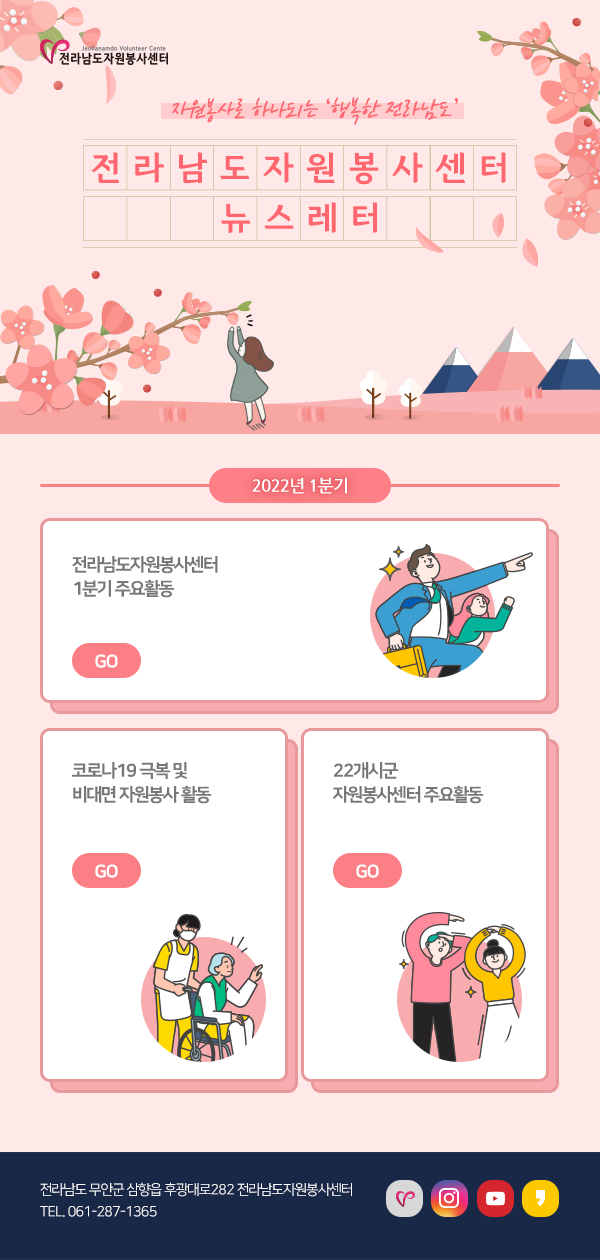Tap GO for 코로나19 극복 및 비대면 자원봉사 활동

106,871
